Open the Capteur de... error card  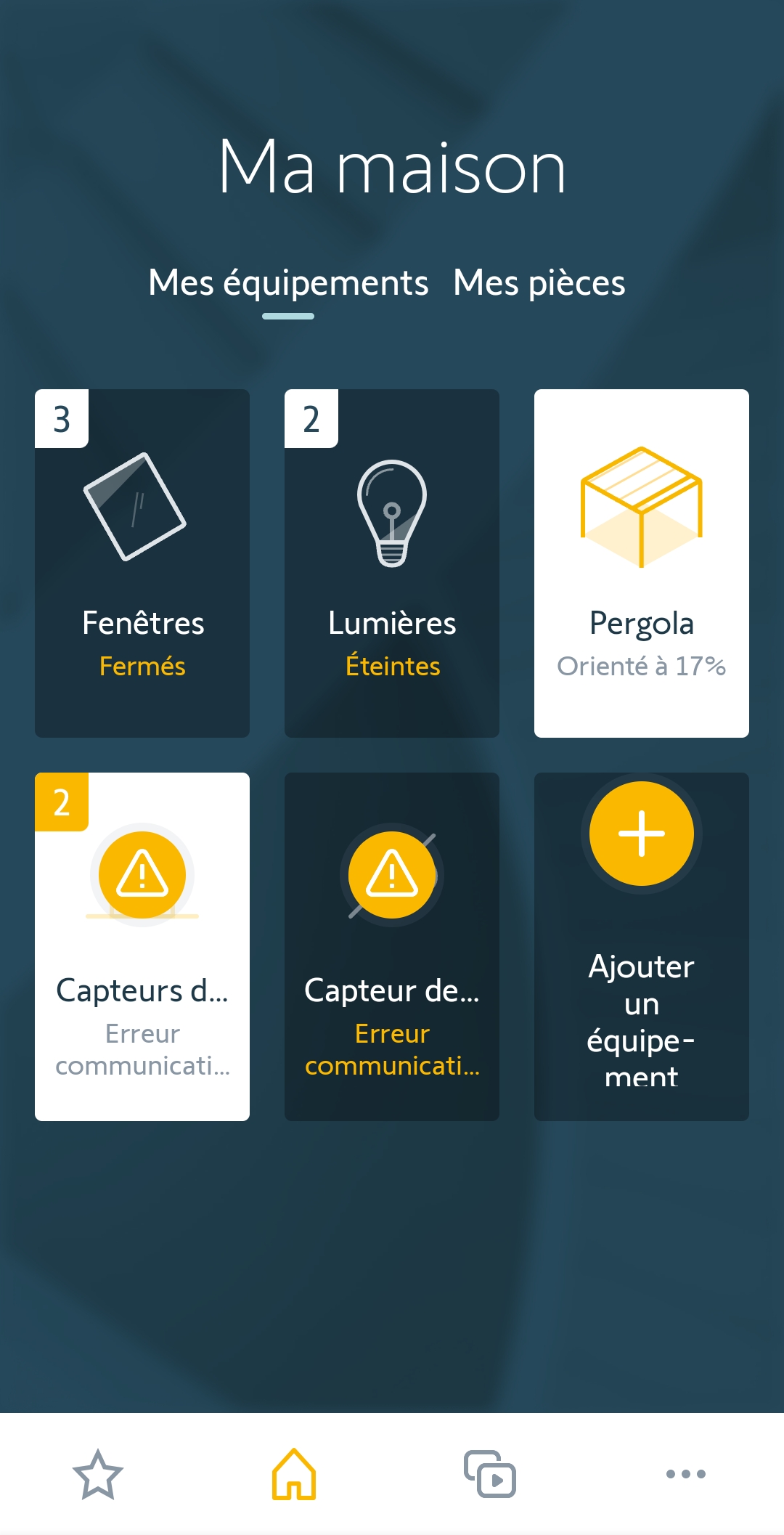(392, 946)
